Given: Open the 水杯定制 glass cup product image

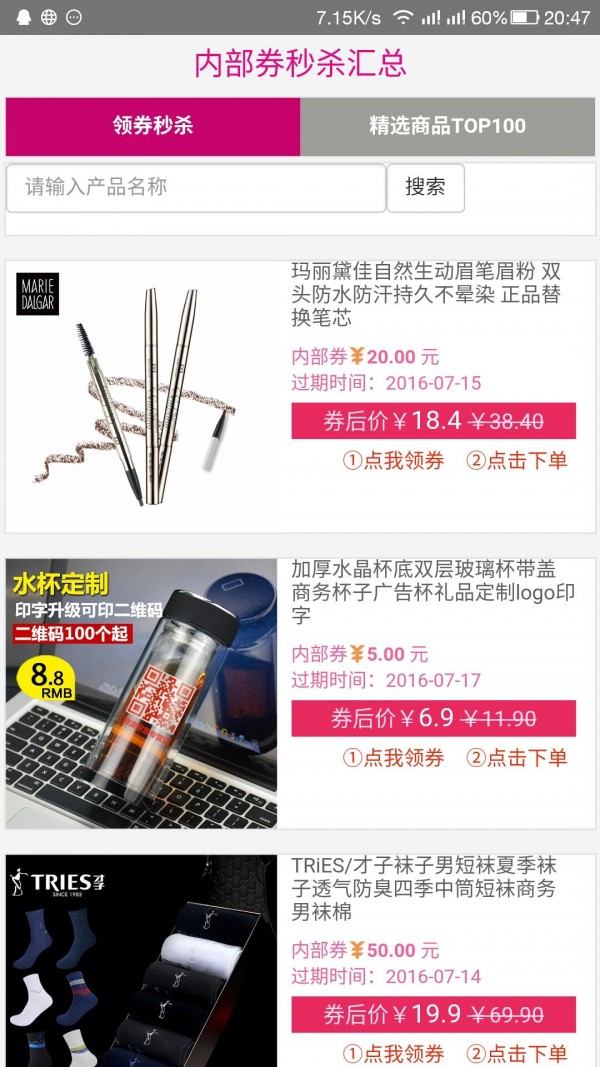Looking at the screenshot, I should [x=141, y=693].
